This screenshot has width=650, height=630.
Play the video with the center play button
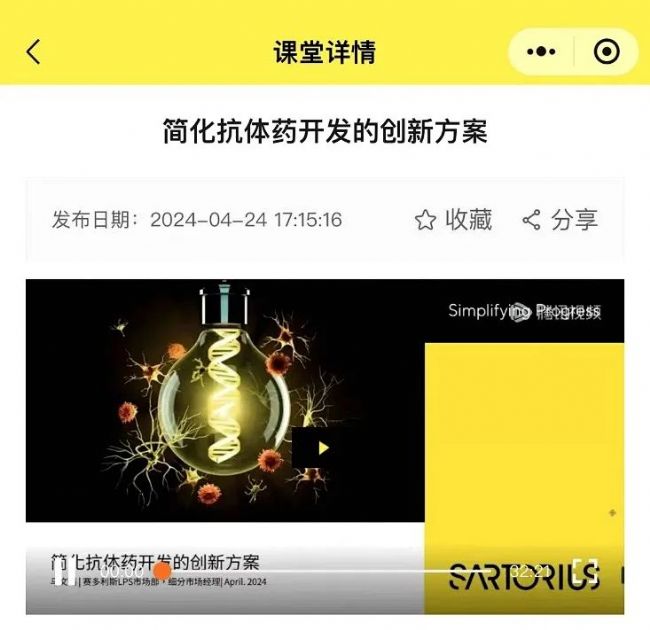click(x=322, y=448)
